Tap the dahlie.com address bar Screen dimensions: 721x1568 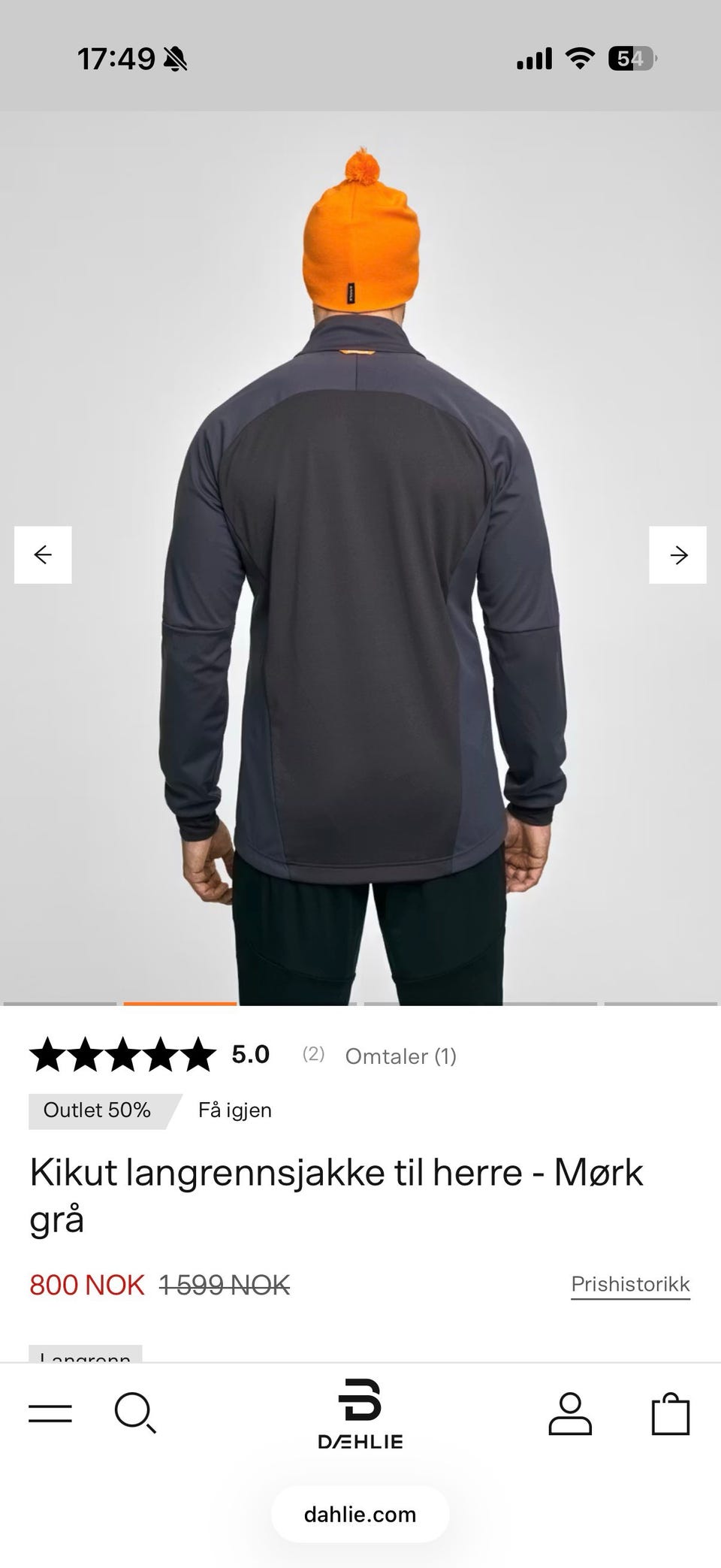[360, 1515]
